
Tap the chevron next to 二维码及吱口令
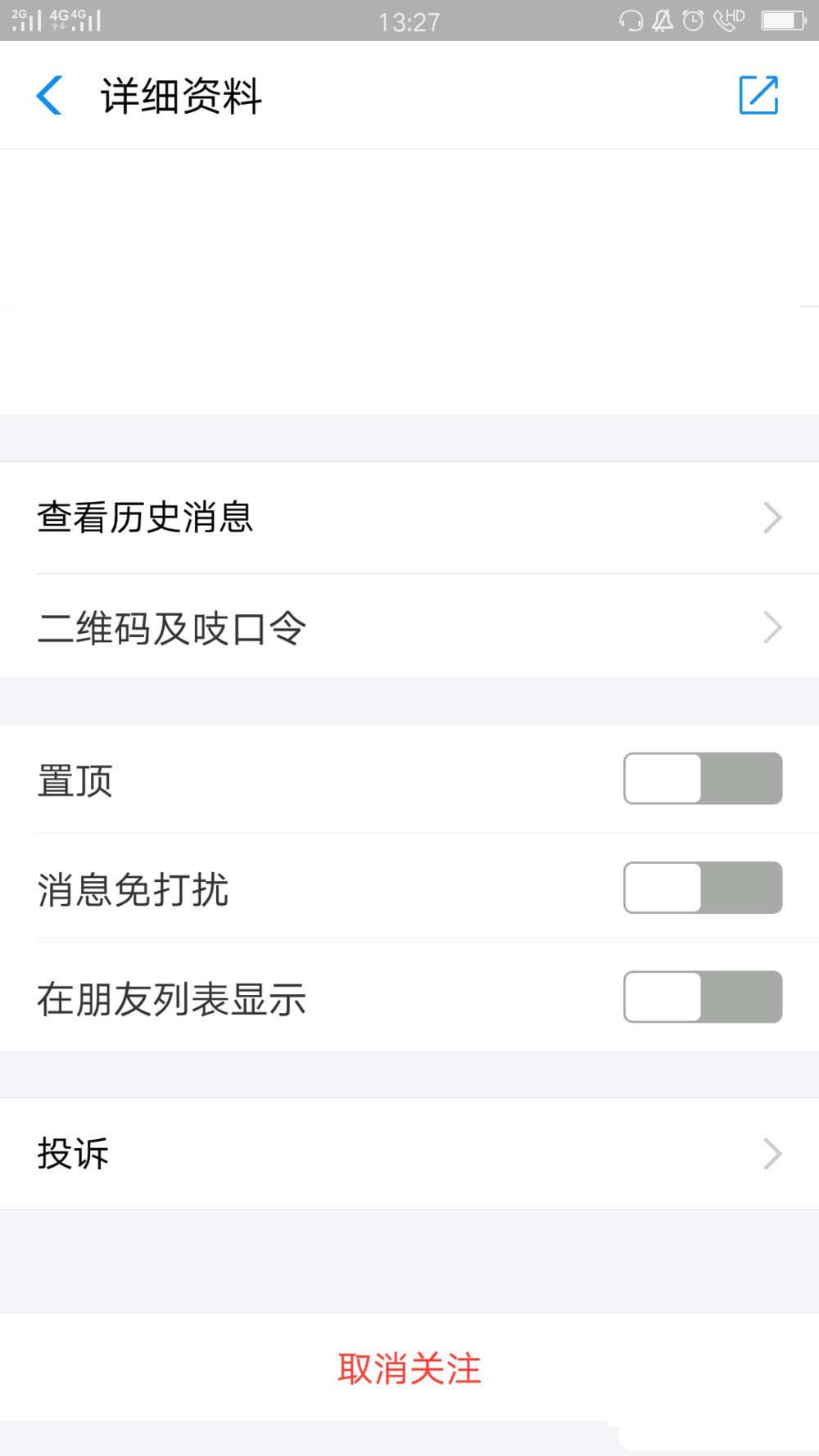pos(771,627)
